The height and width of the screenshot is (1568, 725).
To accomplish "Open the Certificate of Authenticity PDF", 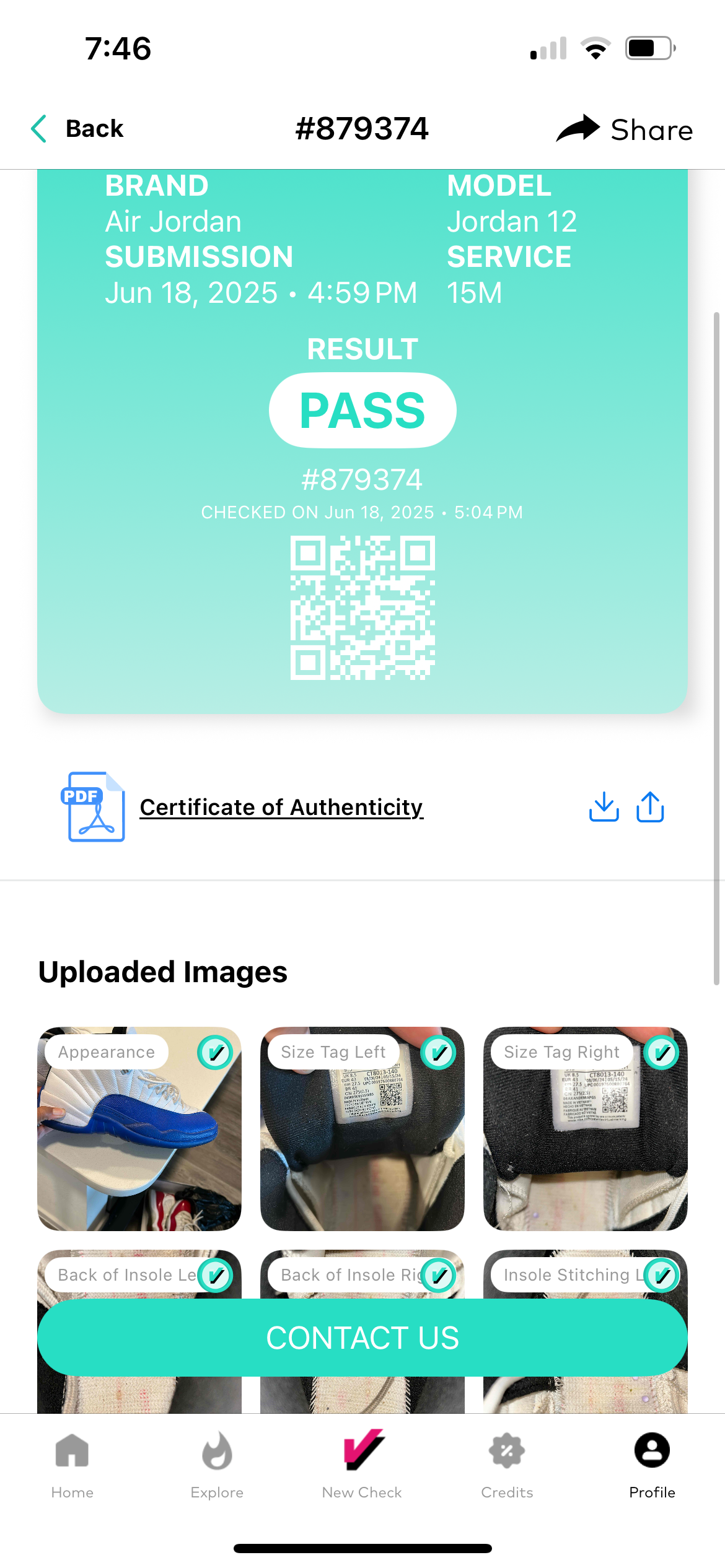I will coord(281,807).
